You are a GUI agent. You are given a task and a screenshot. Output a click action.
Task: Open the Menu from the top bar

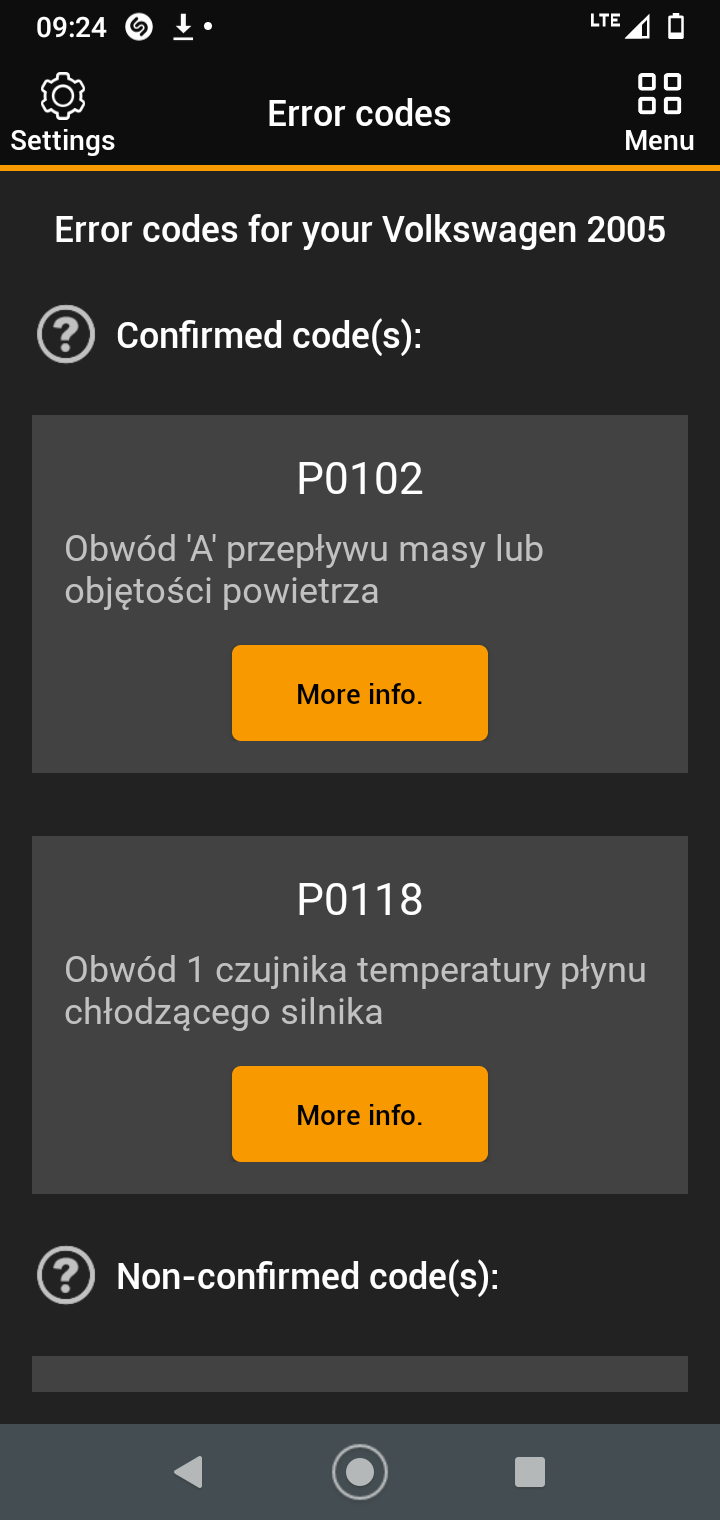point(659,112)
